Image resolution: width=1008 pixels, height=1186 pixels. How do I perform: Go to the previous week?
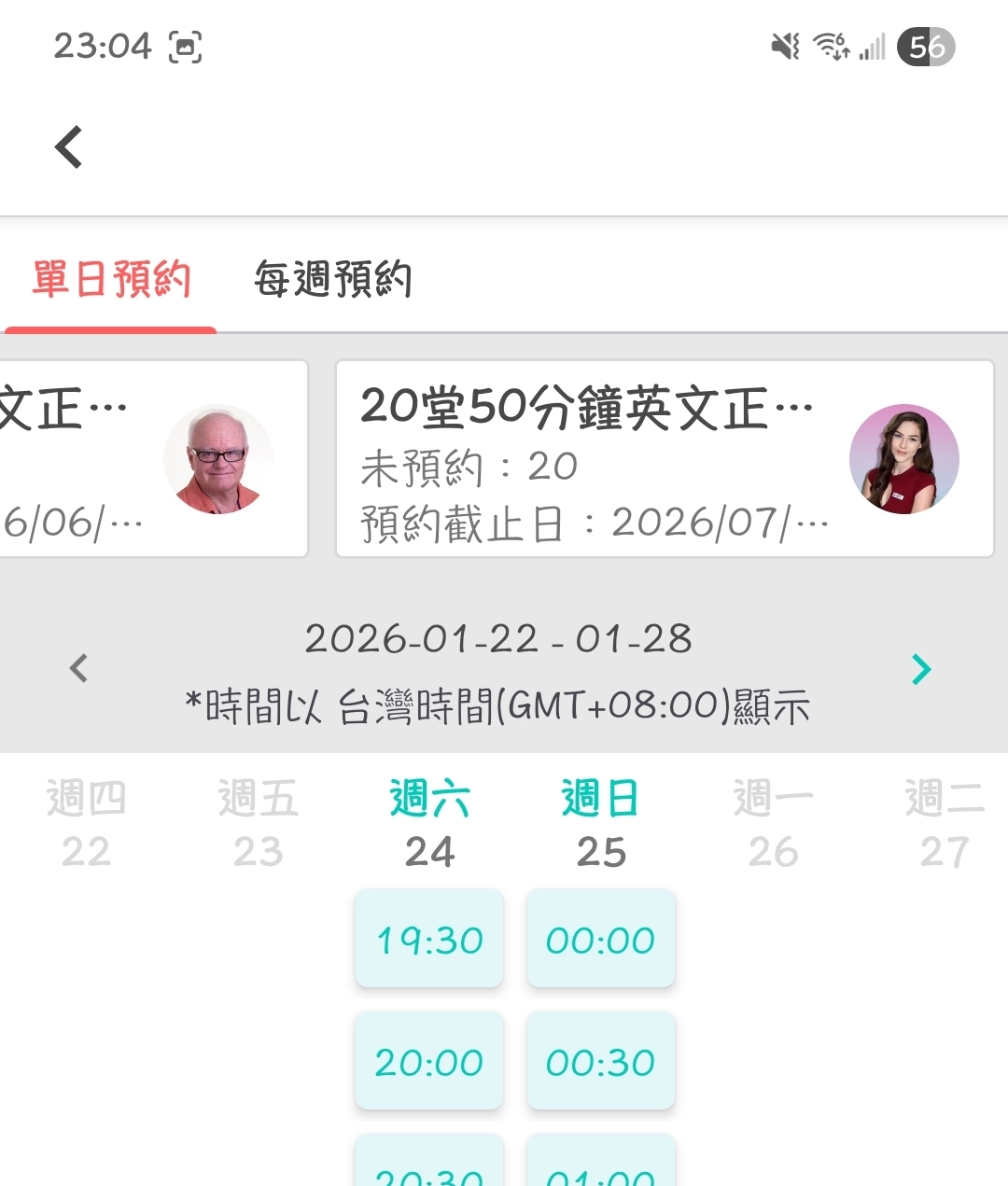(79, 668)
